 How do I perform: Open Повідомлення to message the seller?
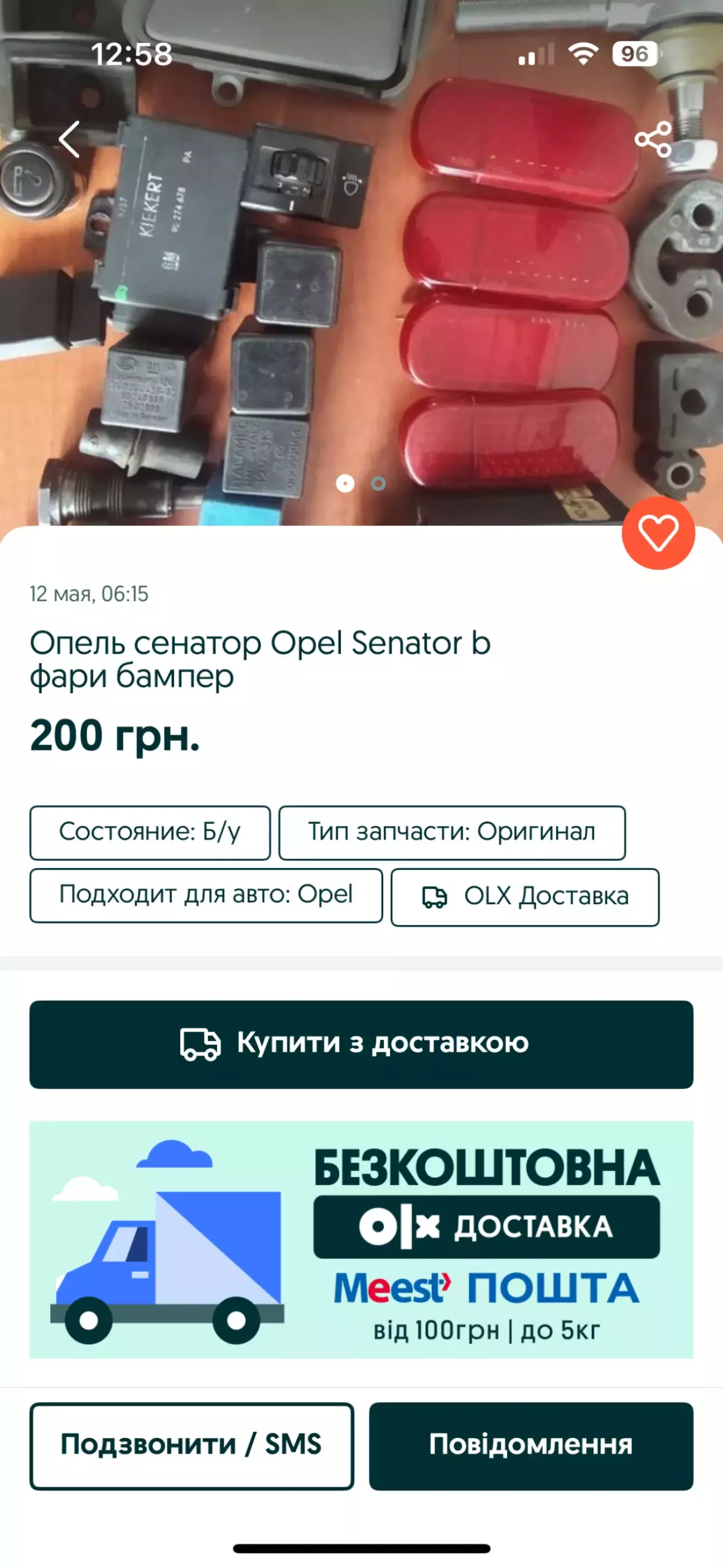[x=531, y=1446]
